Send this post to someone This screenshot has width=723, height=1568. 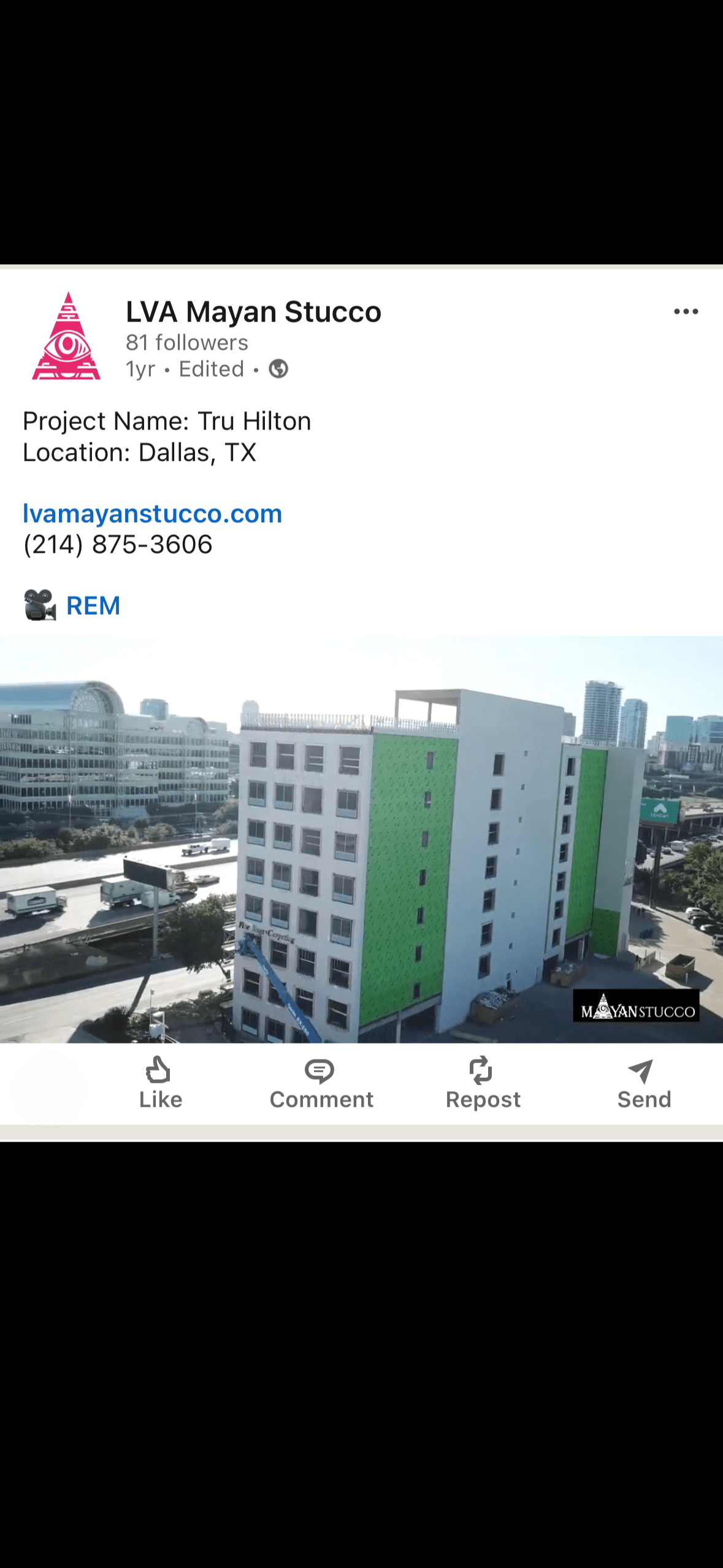pyautogui.click(x=643, y=1083)
